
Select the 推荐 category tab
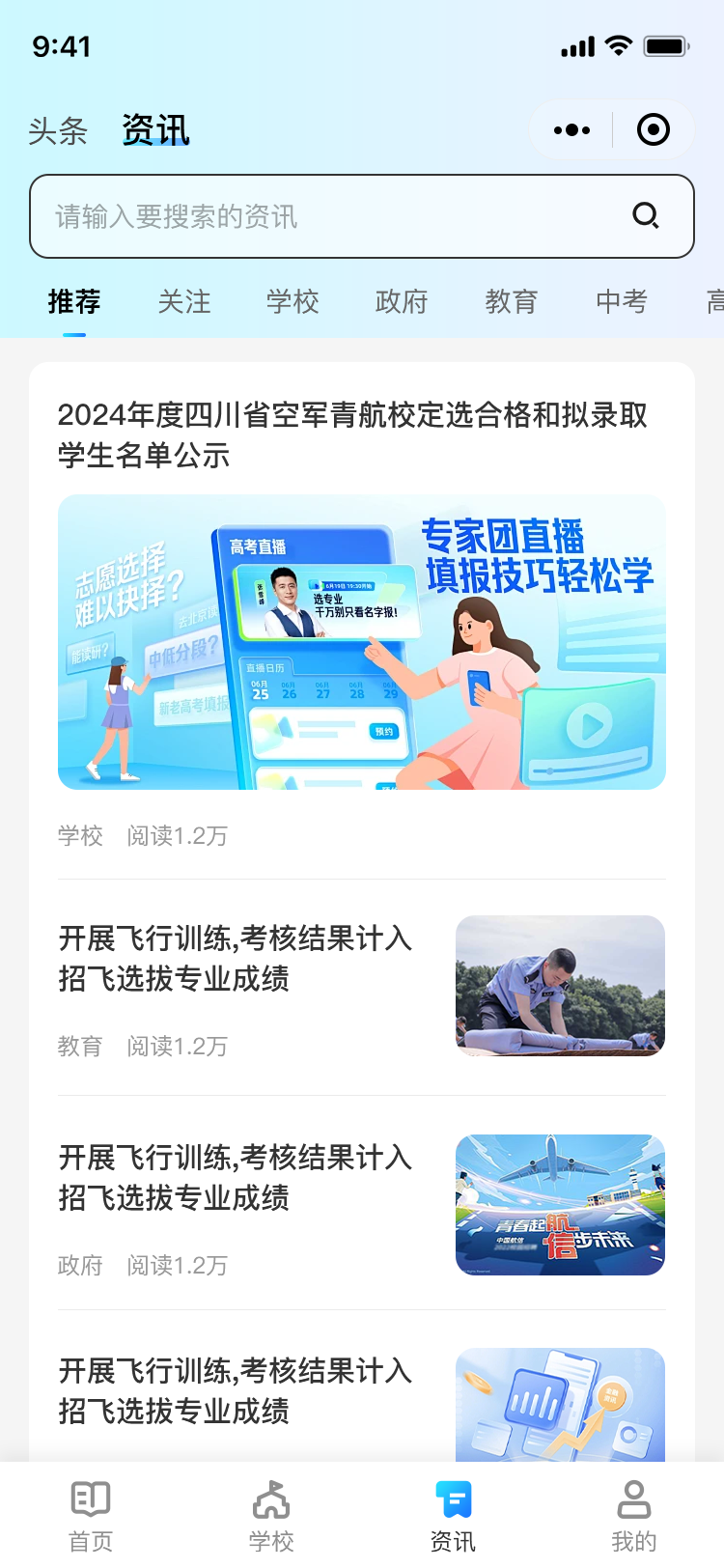click(74, 301)
